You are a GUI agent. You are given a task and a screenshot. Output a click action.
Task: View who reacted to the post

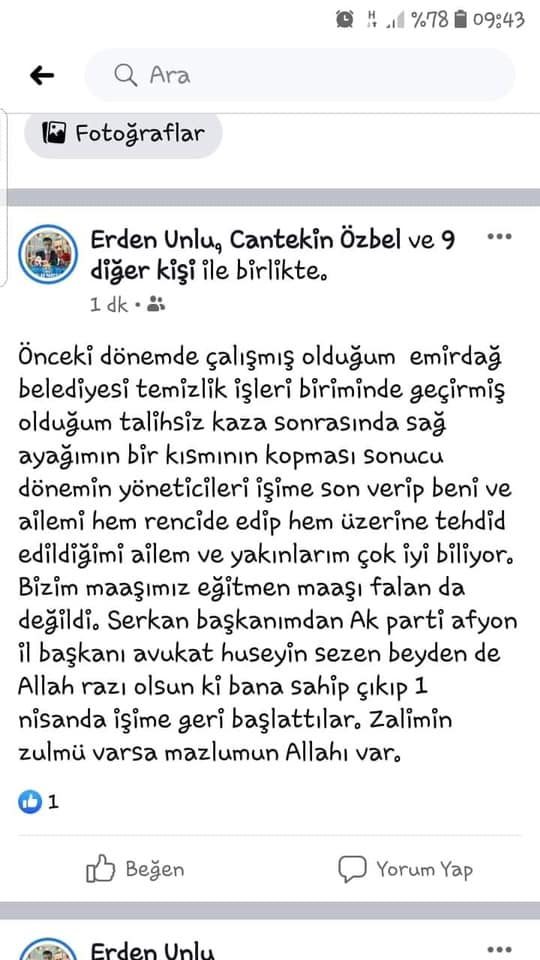coord(39,802)
